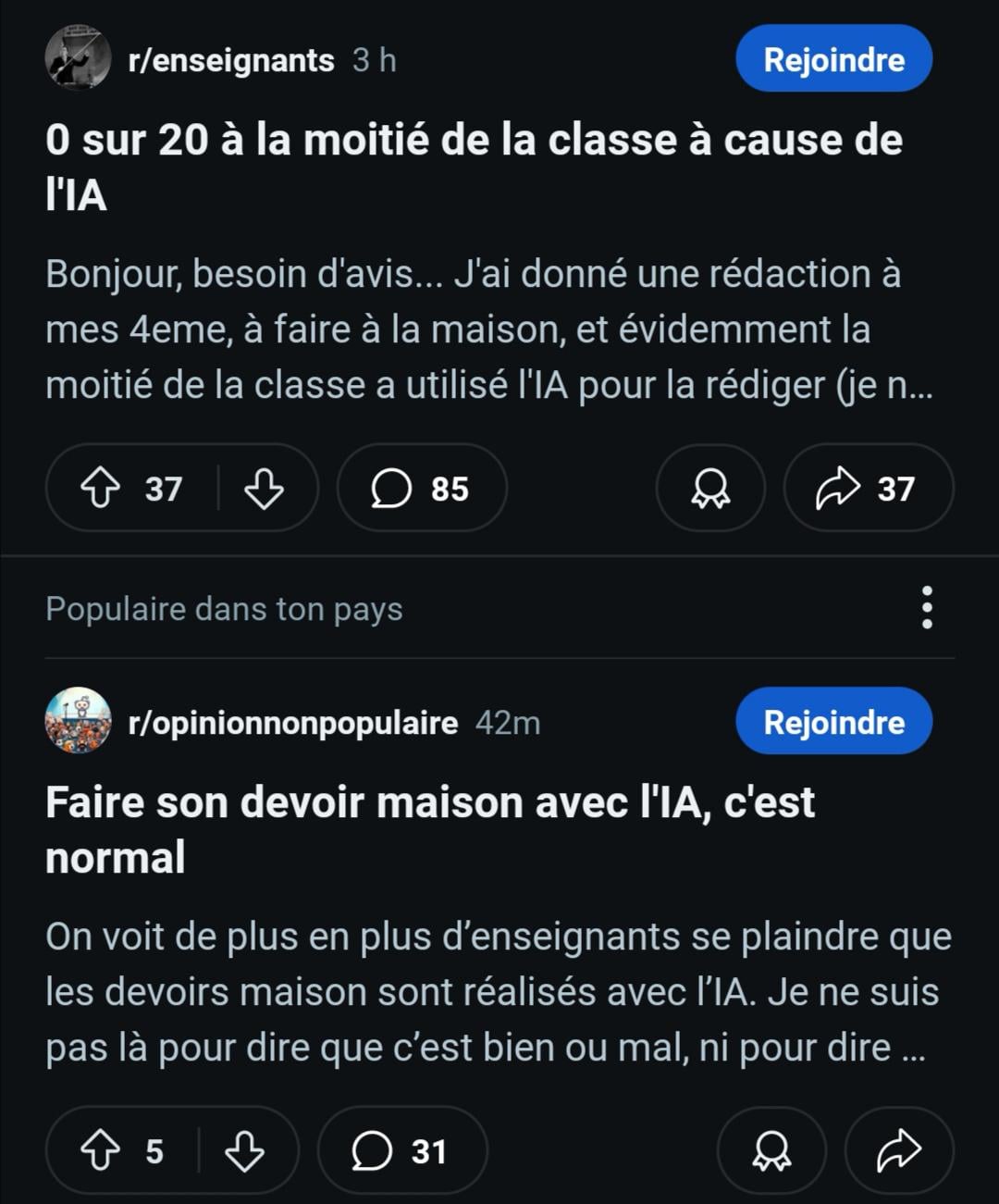Upvote the "0 sur 20" post
Image resolution: width=999 pixels, height=1204 pixels.
click(x=101, y=488)
